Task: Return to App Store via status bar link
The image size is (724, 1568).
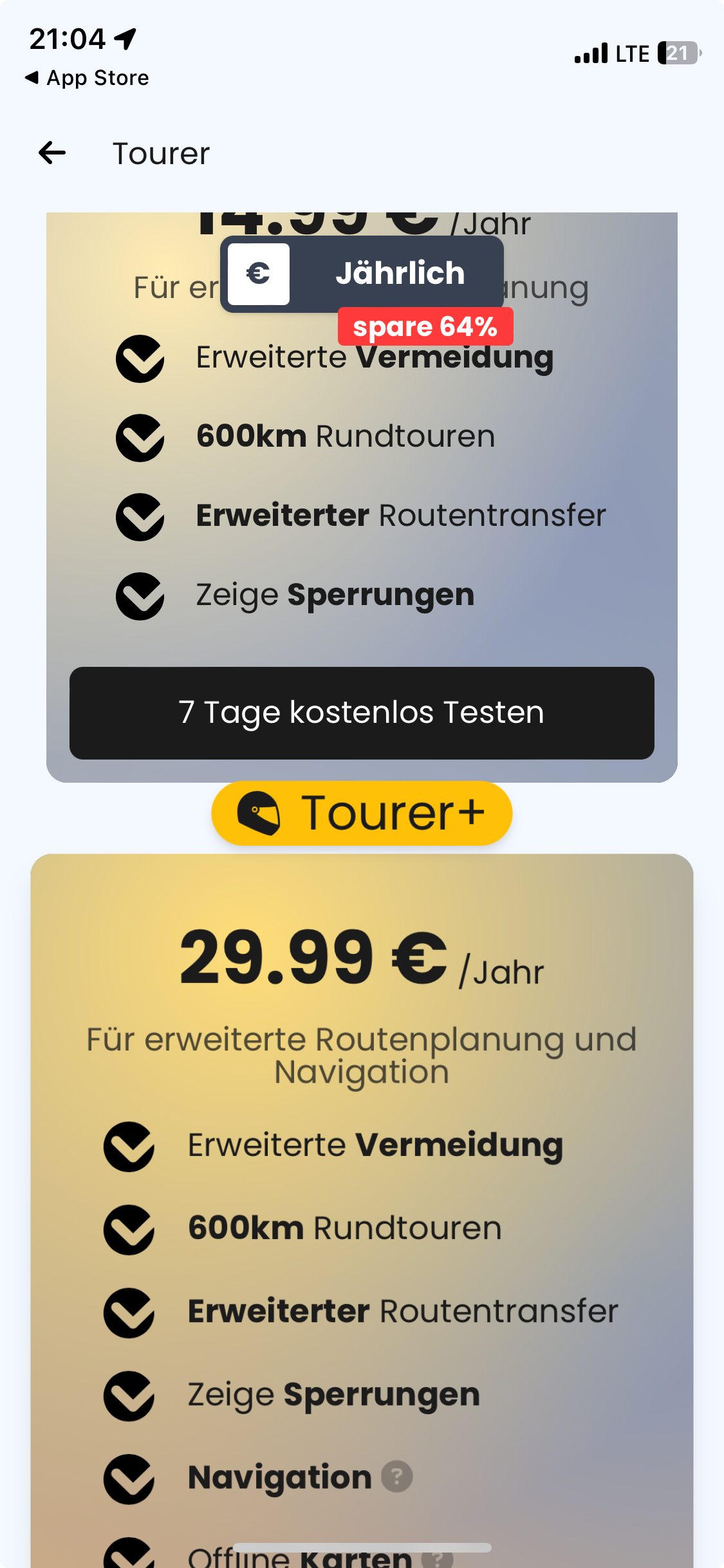Action: pos(87,78)
